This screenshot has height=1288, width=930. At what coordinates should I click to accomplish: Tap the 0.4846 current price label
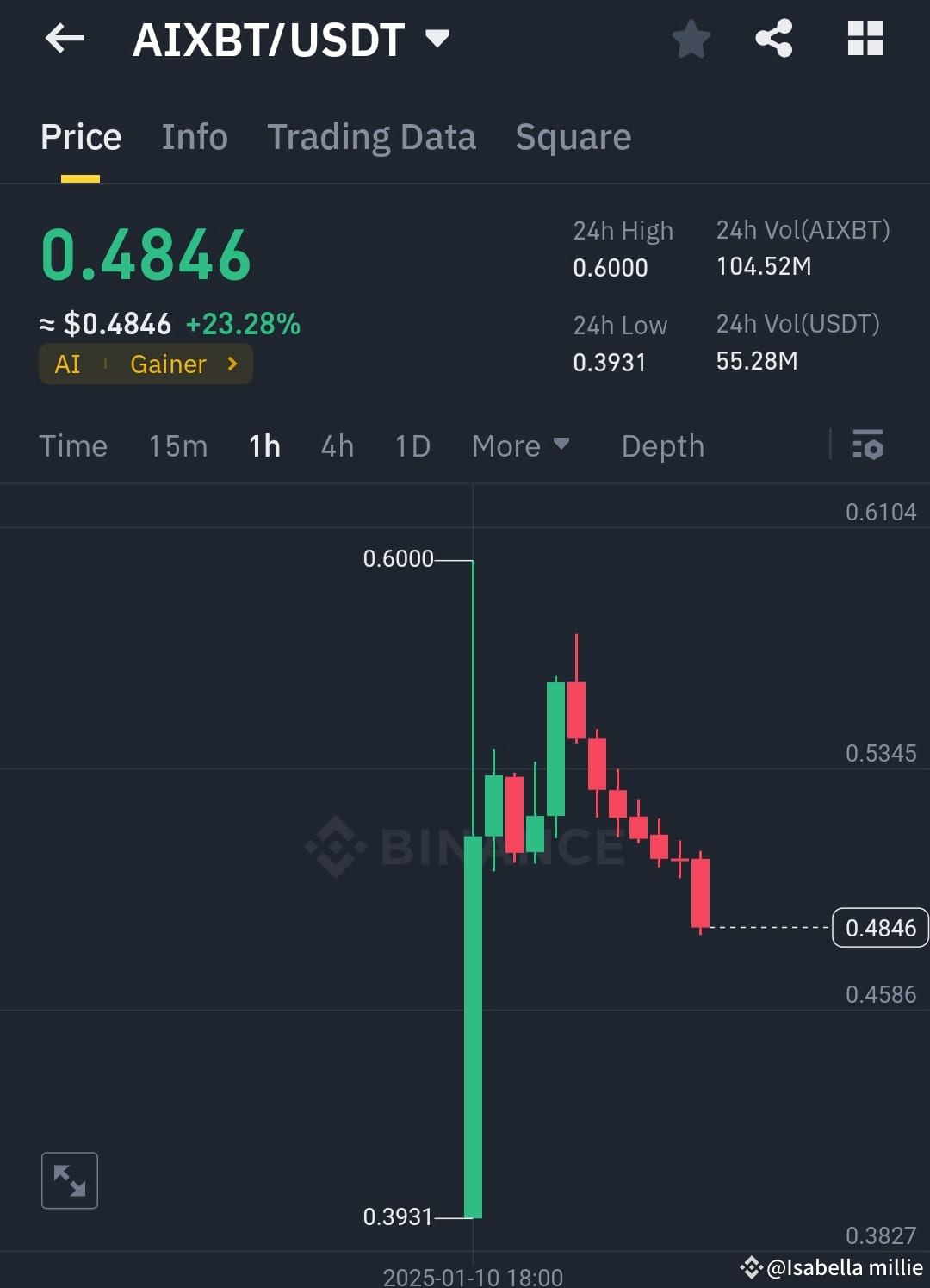coord(880,928)
